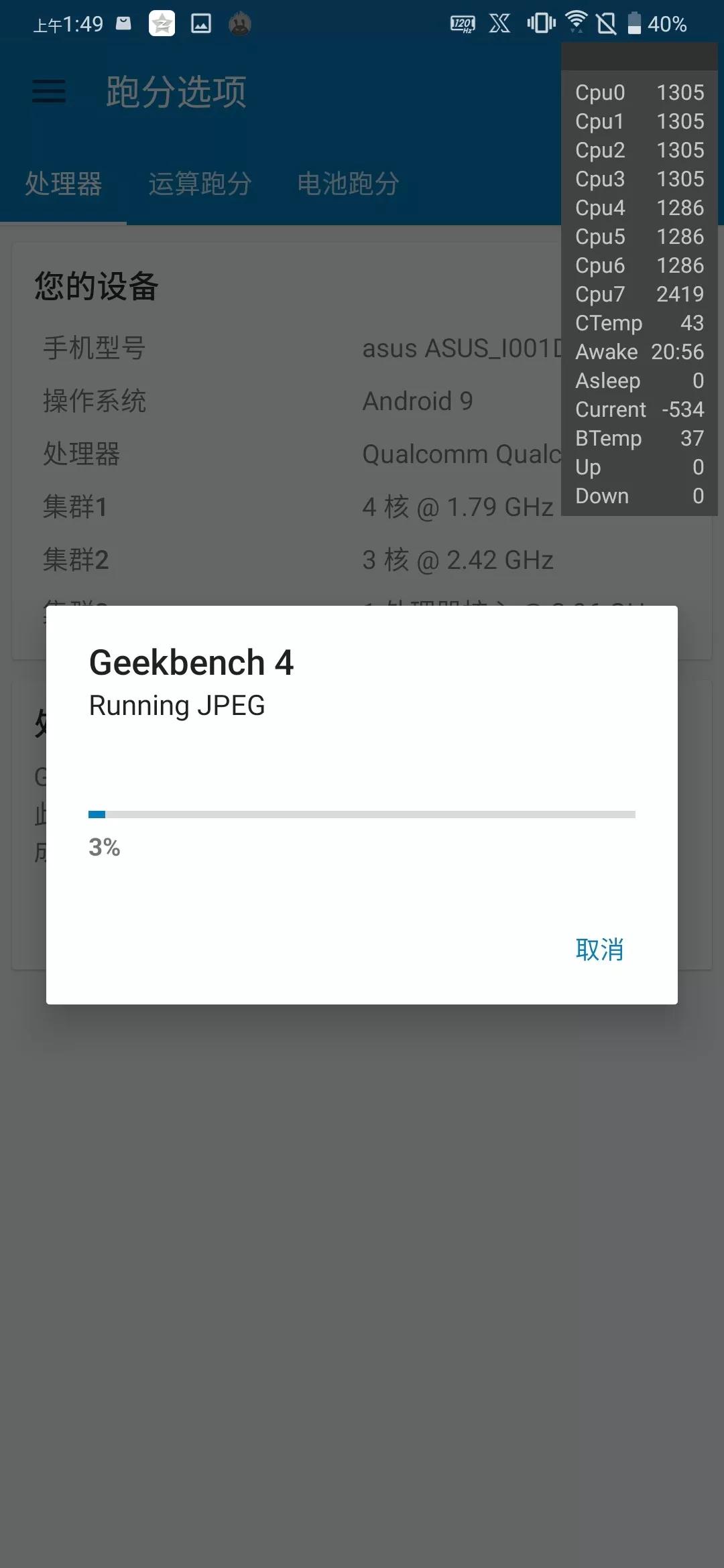Switch to the 运算跑分 tab
Viewport: 724px width, 1568px height.
pyautogui.click(x=200, y=185)
